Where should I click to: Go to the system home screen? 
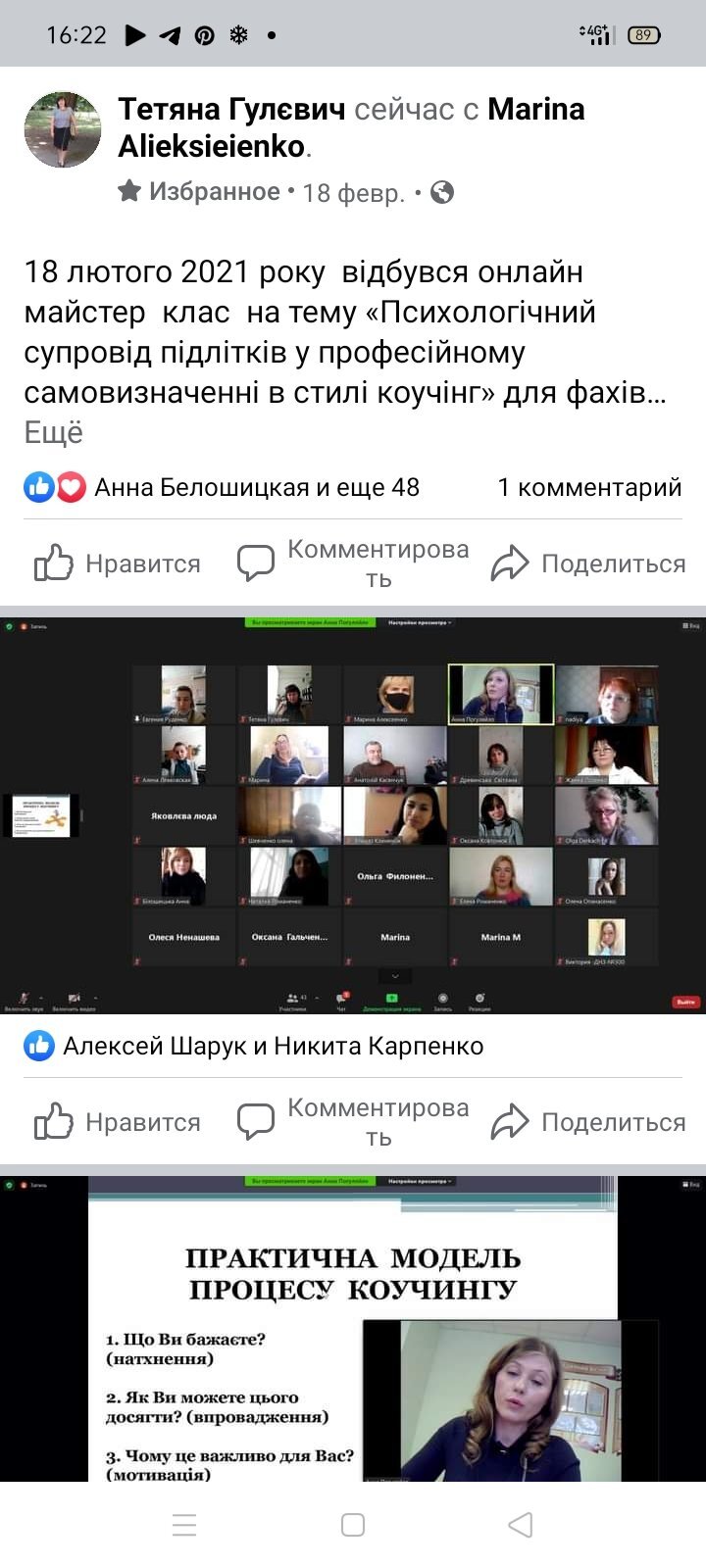click(x=353, y=1525)
